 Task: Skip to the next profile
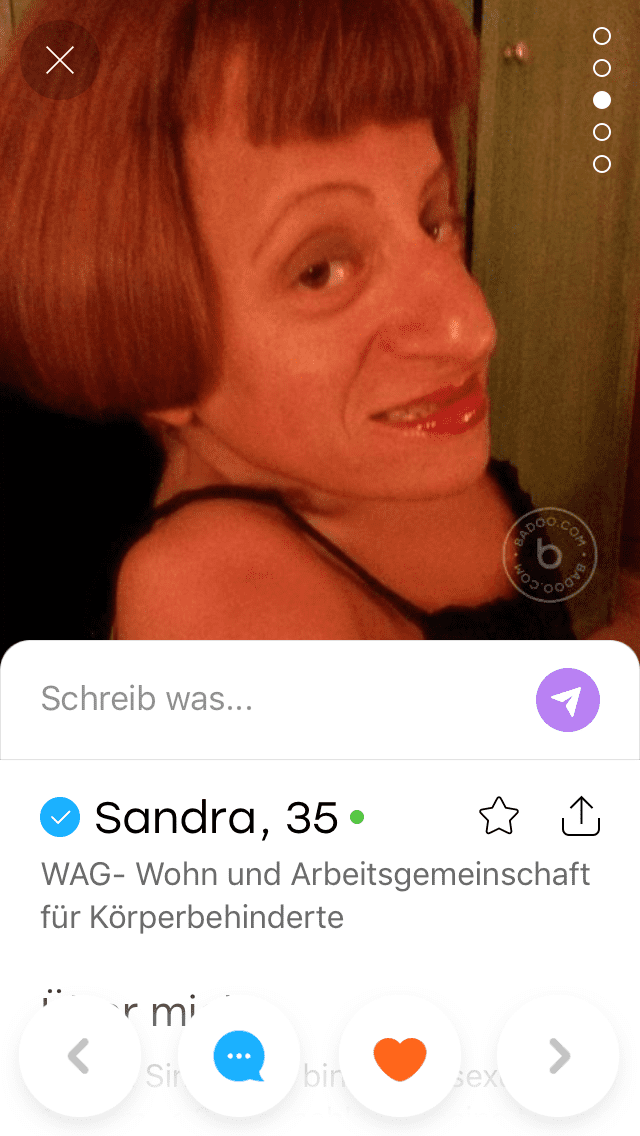pos(559,1056)
